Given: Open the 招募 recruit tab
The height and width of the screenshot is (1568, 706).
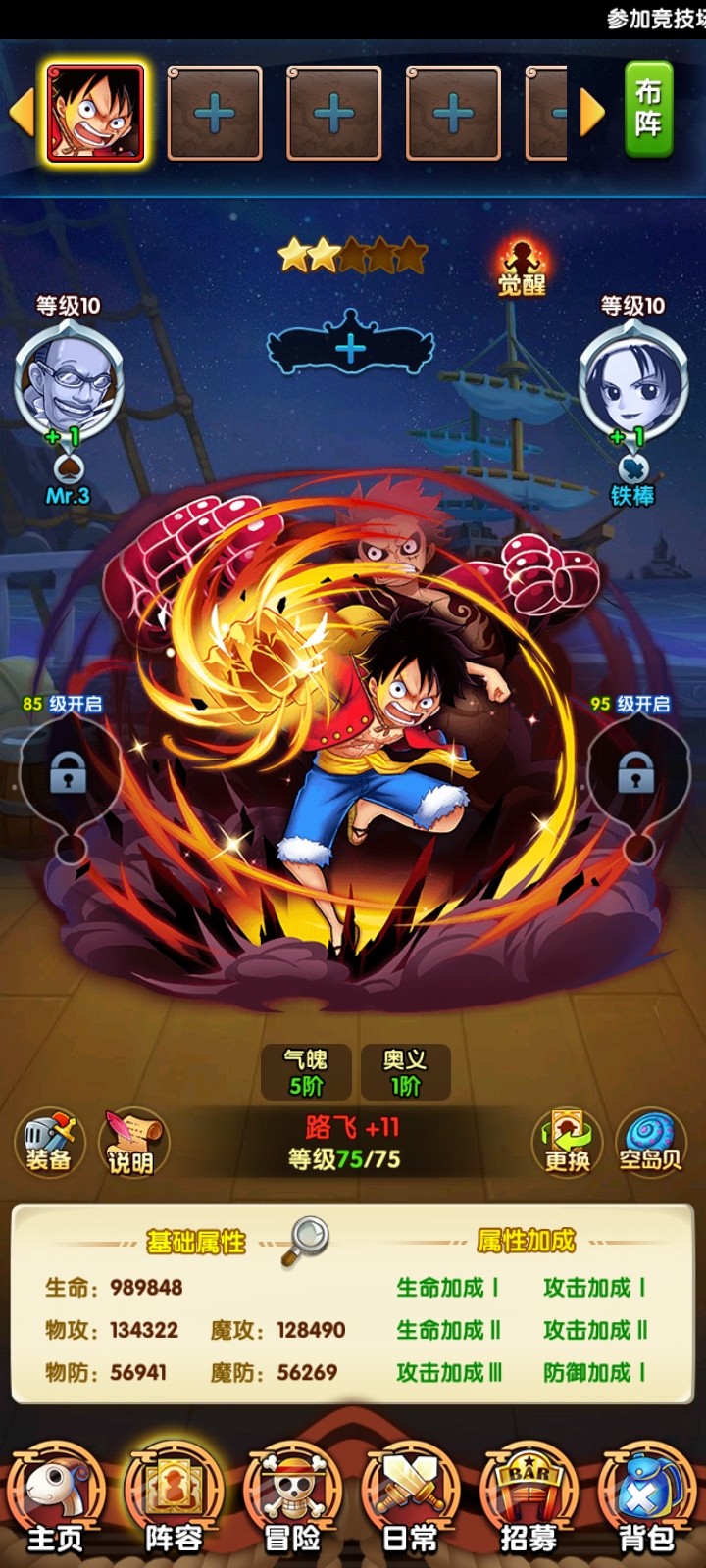Looking at the screenshot, I should click(529, 1504).
